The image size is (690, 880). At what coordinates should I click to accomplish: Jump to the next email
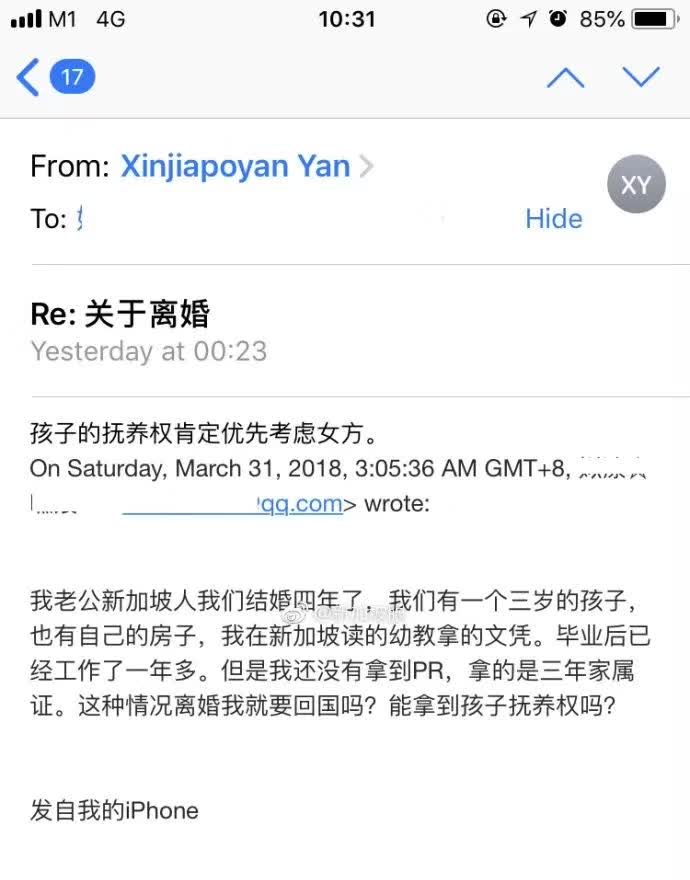tap(641, 77)
